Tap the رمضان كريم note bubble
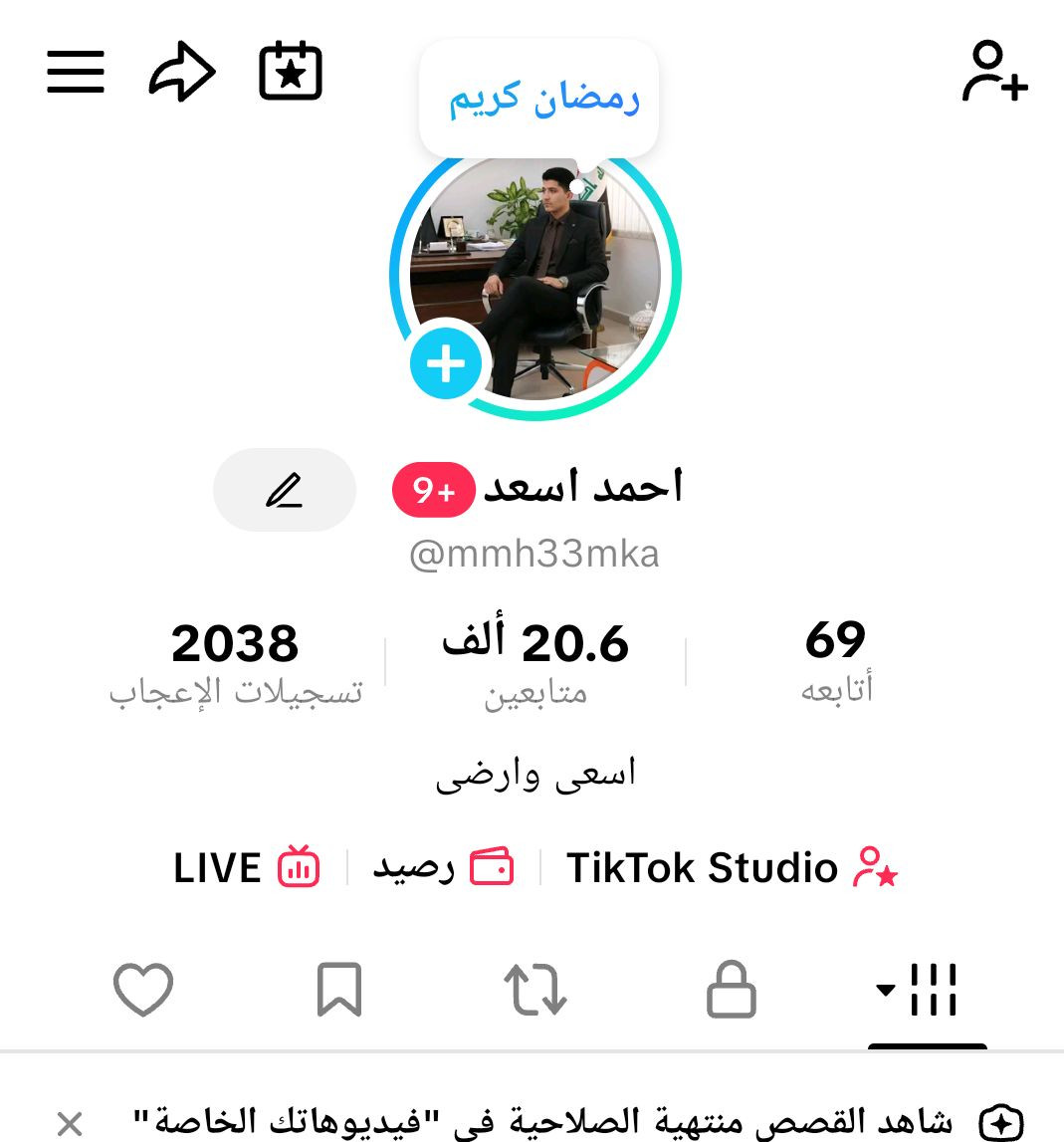The width and height of the screenshot is (1064, 1142). (538, 99)
